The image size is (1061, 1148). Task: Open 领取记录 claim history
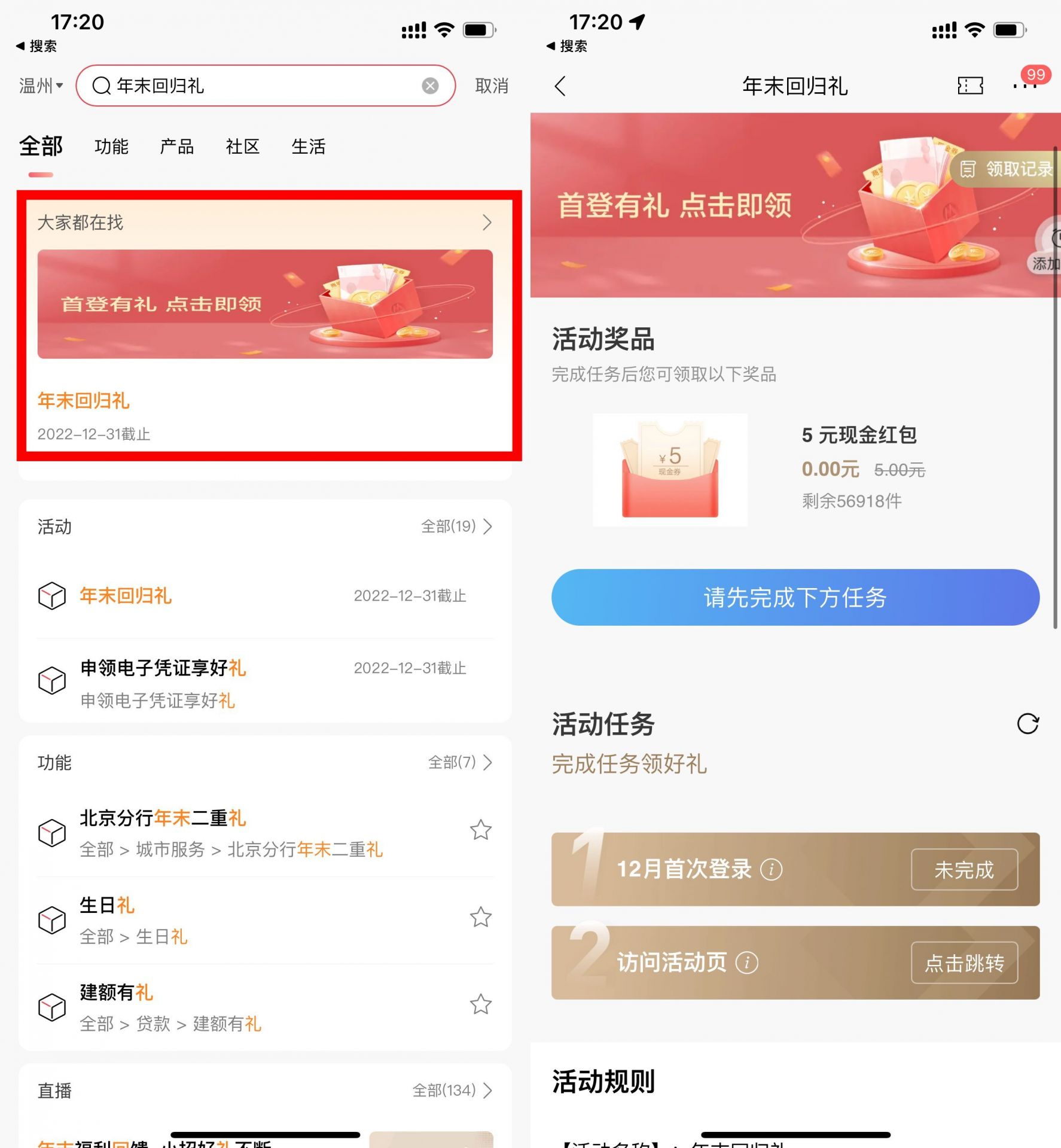coord(1007,169)
